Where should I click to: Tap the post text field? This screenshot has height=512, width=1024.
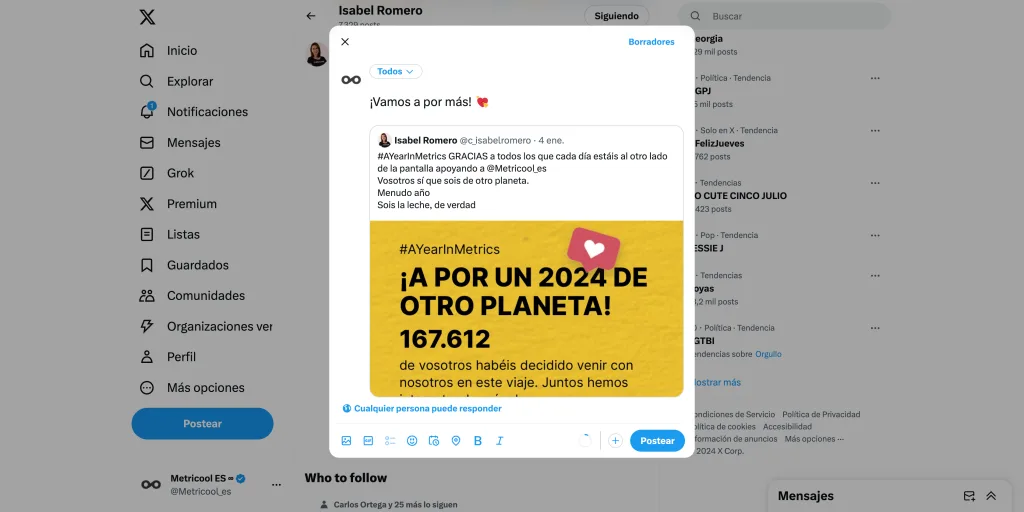point(500,102)
